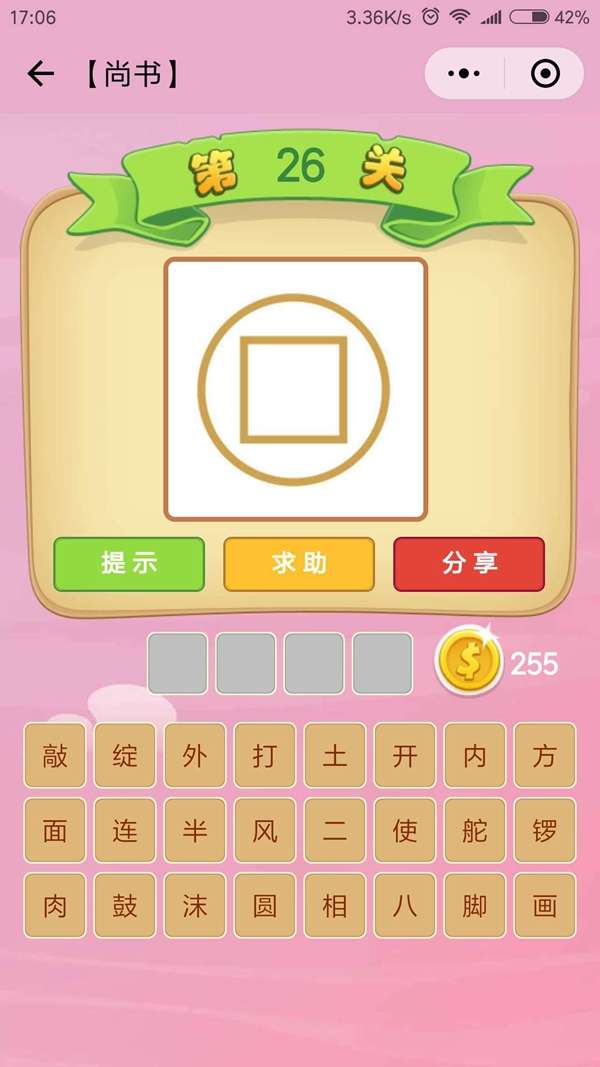Tap the 面 character tile
Image resolution: width=600 pixels, height=1067 pixels.
coord(55,831)
